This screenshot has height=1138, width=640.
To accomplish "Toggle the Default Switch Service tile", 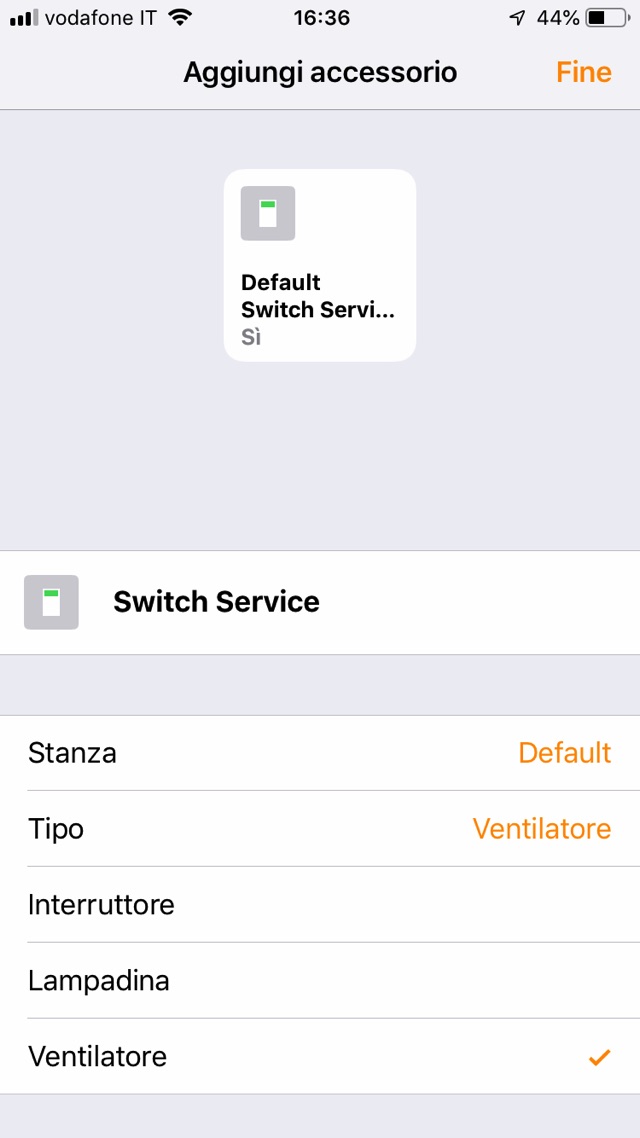I will point(319,265).
